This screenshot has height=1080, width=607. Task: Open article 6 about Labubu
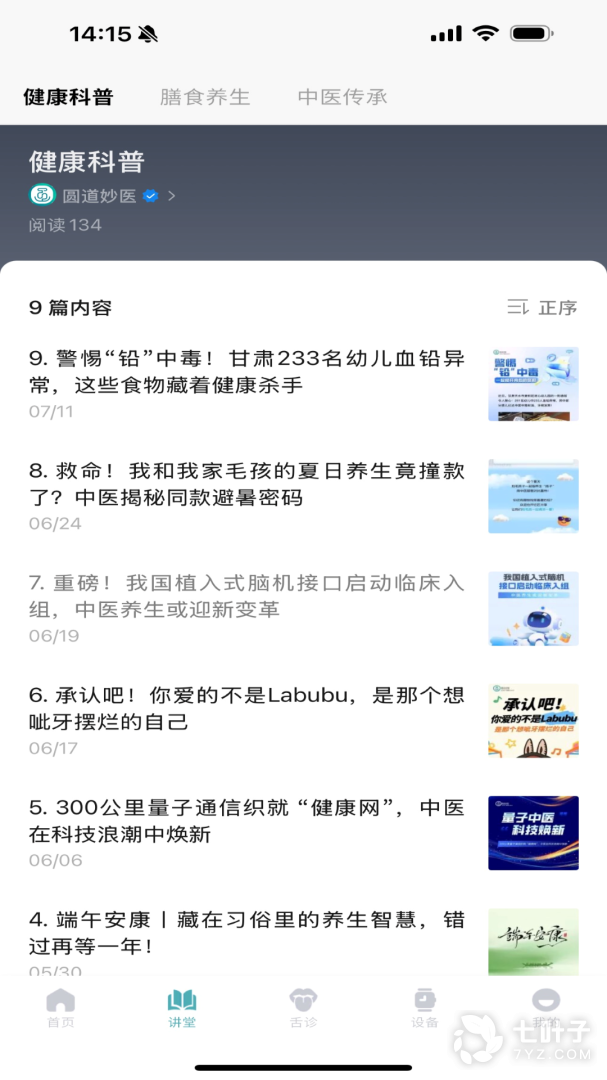[247, 708]
